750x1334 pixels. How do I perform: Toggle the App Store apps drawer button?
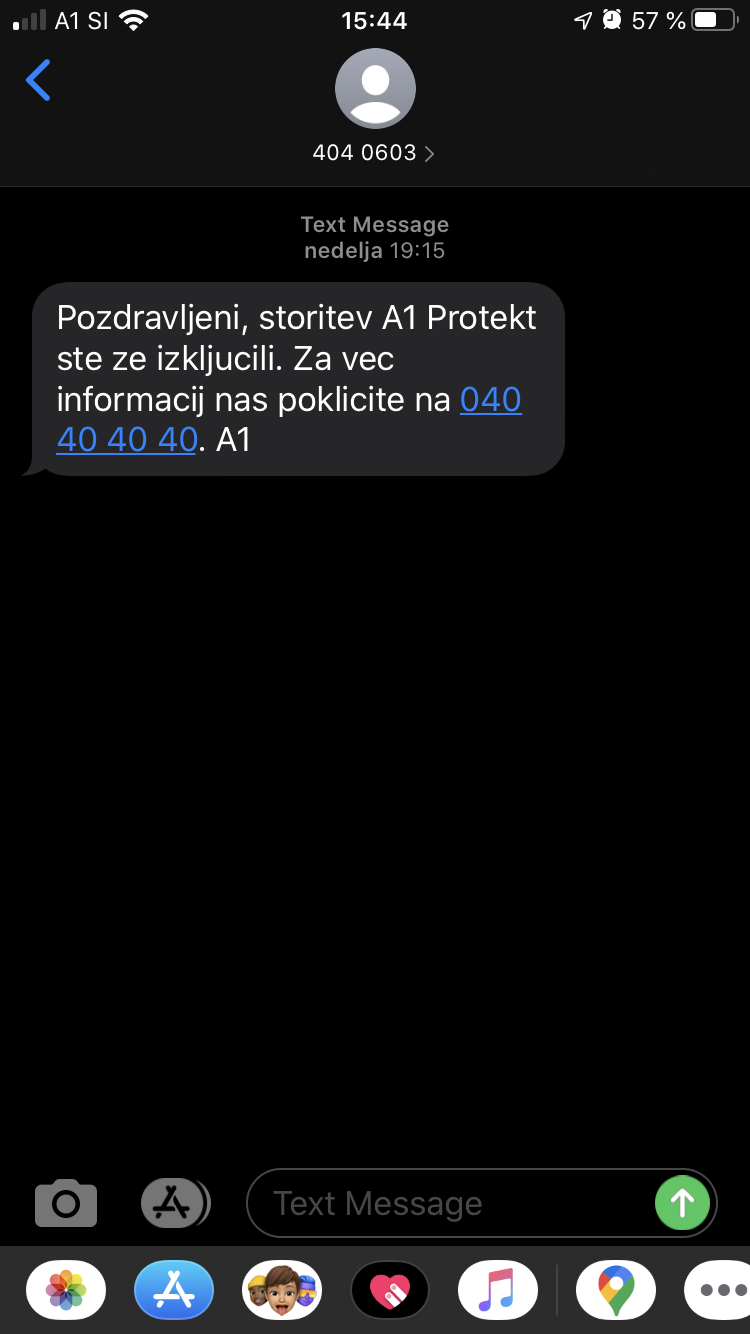point(174,1203)
